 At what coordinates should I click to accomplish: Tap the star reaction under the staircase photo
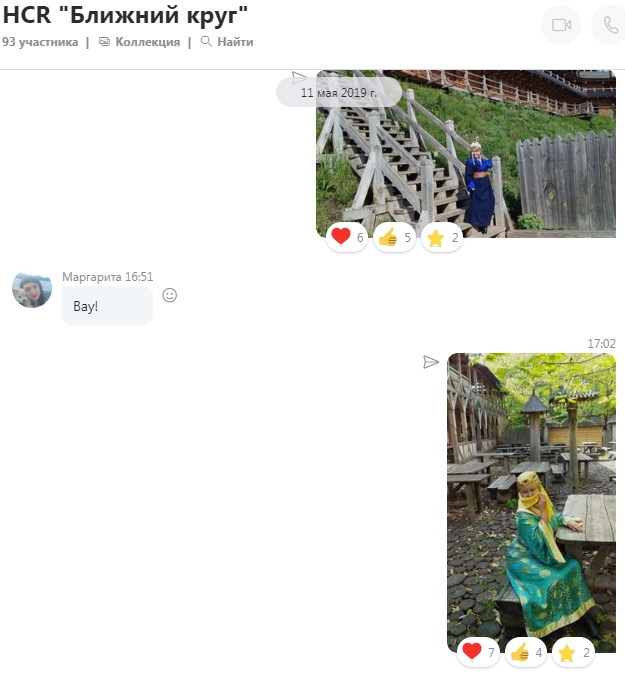(441, 237)
